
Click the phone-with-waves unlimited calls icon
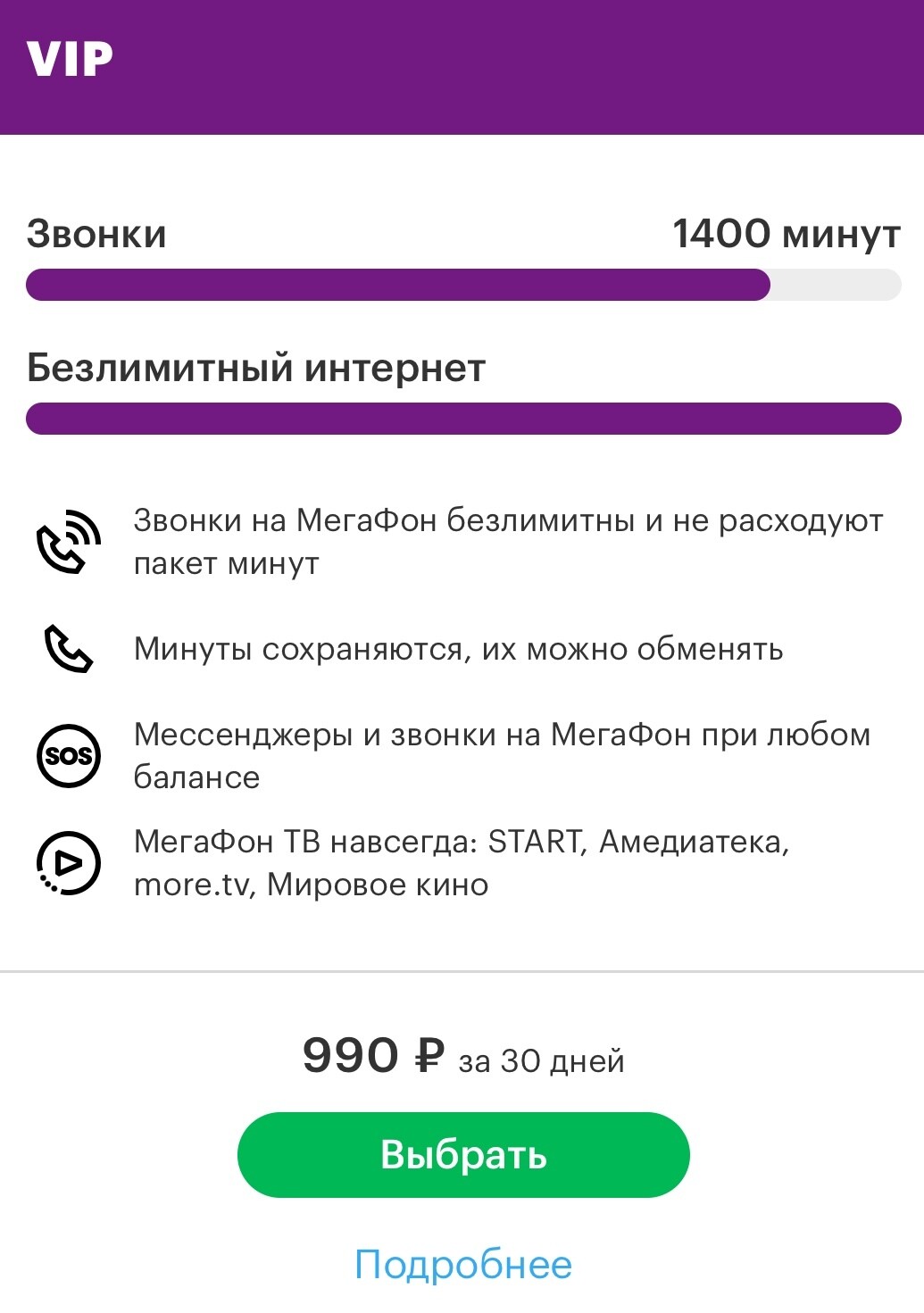click(x=67, y=540)
